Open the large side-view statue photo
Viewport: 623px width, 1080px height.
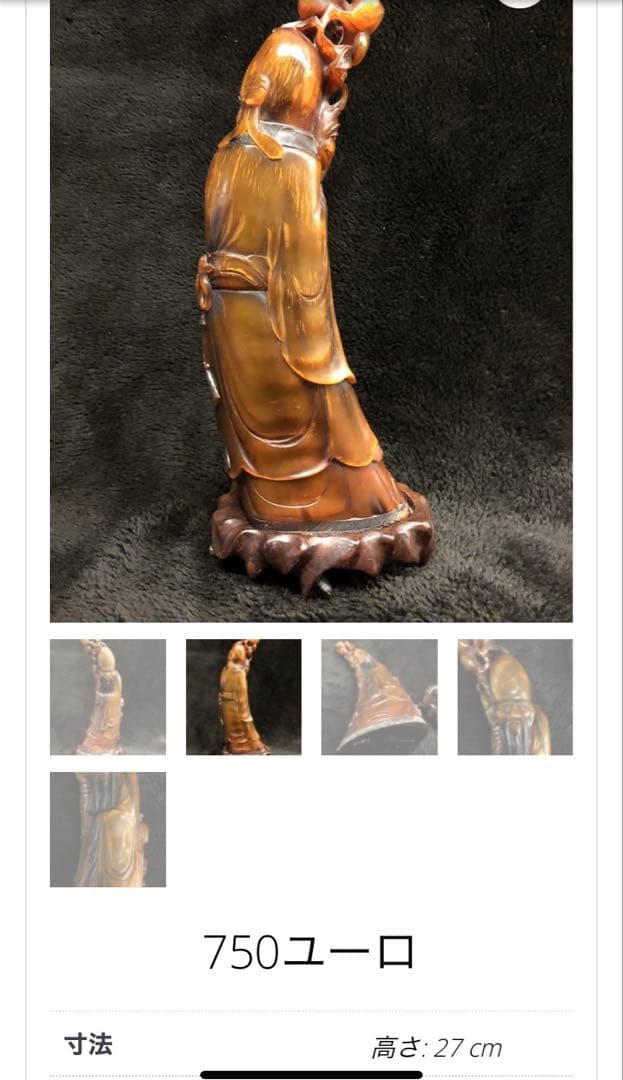pos(311,310)
